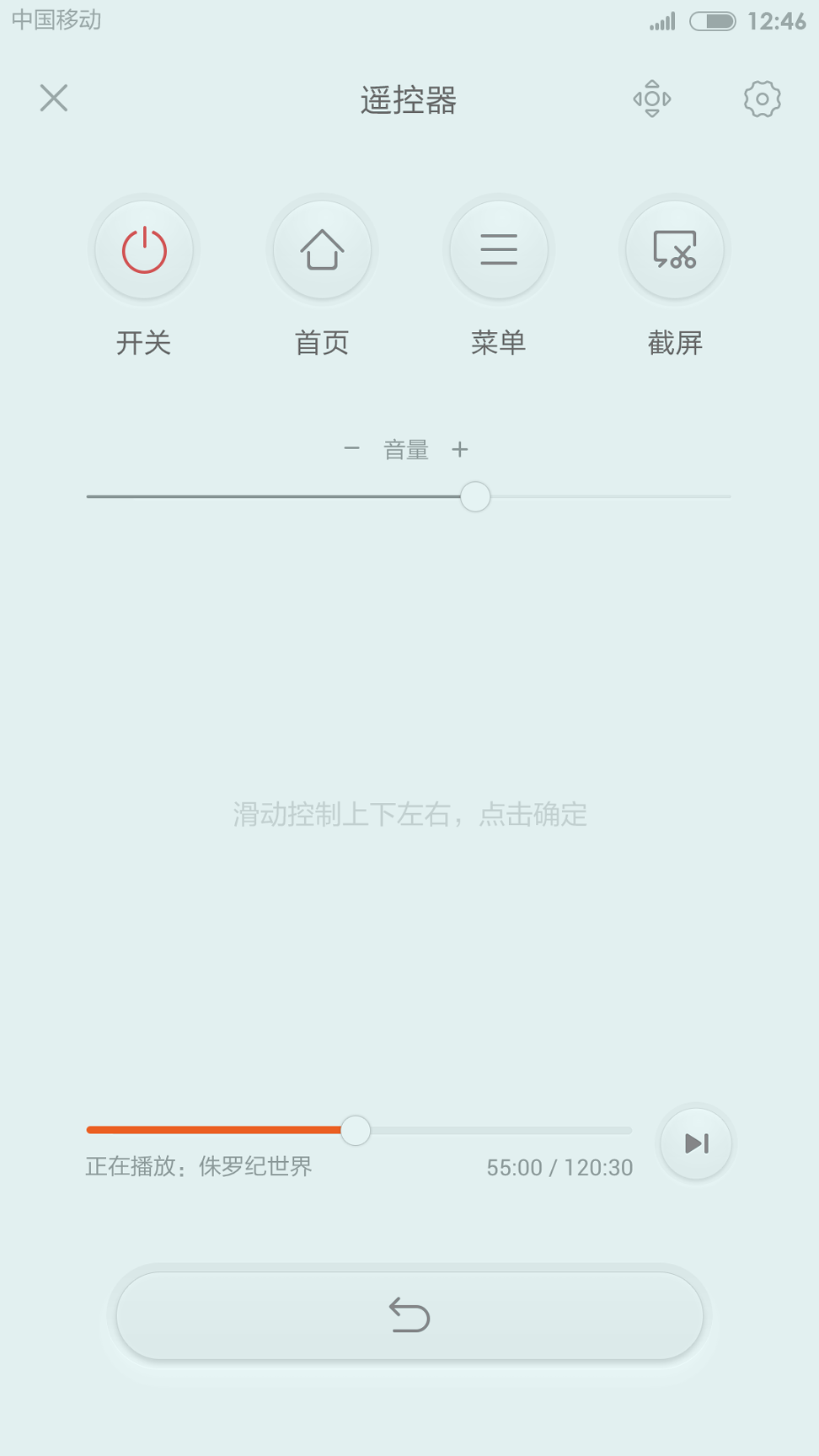
Task: Toggle TV power via the red power symbol
Action: 143,249
